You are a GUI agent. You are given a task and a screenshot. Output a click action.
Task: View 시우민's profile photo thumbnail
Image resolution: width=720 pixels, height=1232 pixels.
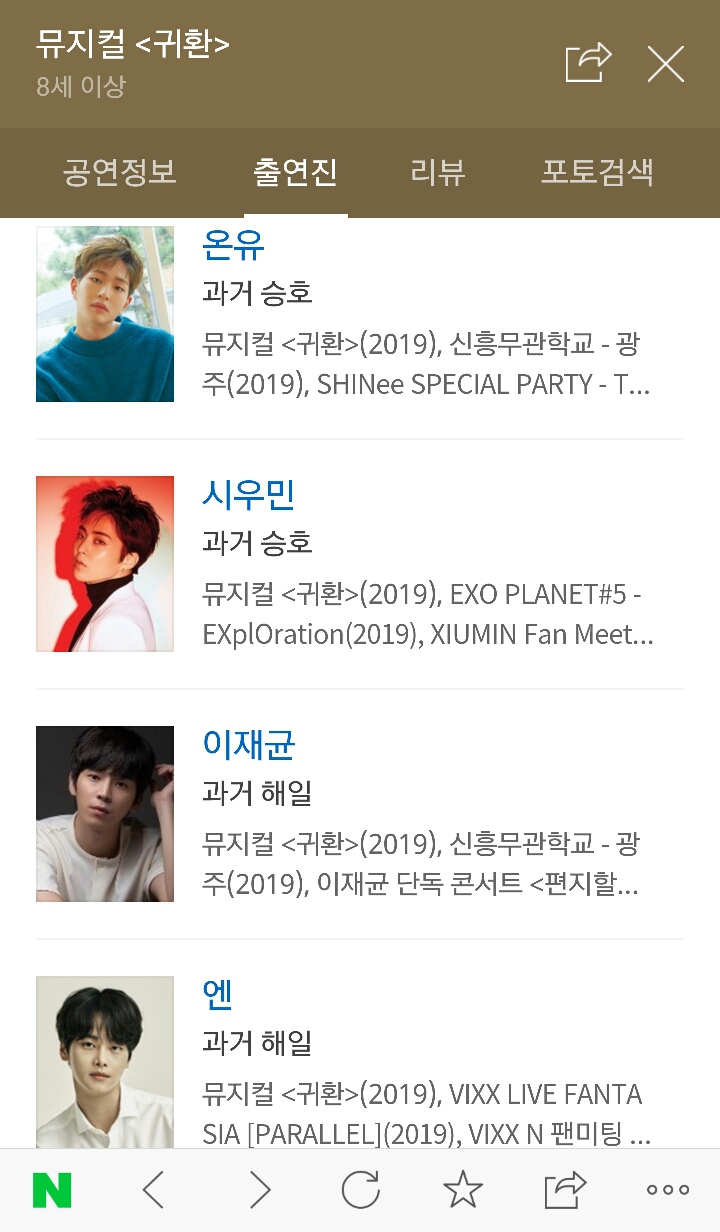104,563
